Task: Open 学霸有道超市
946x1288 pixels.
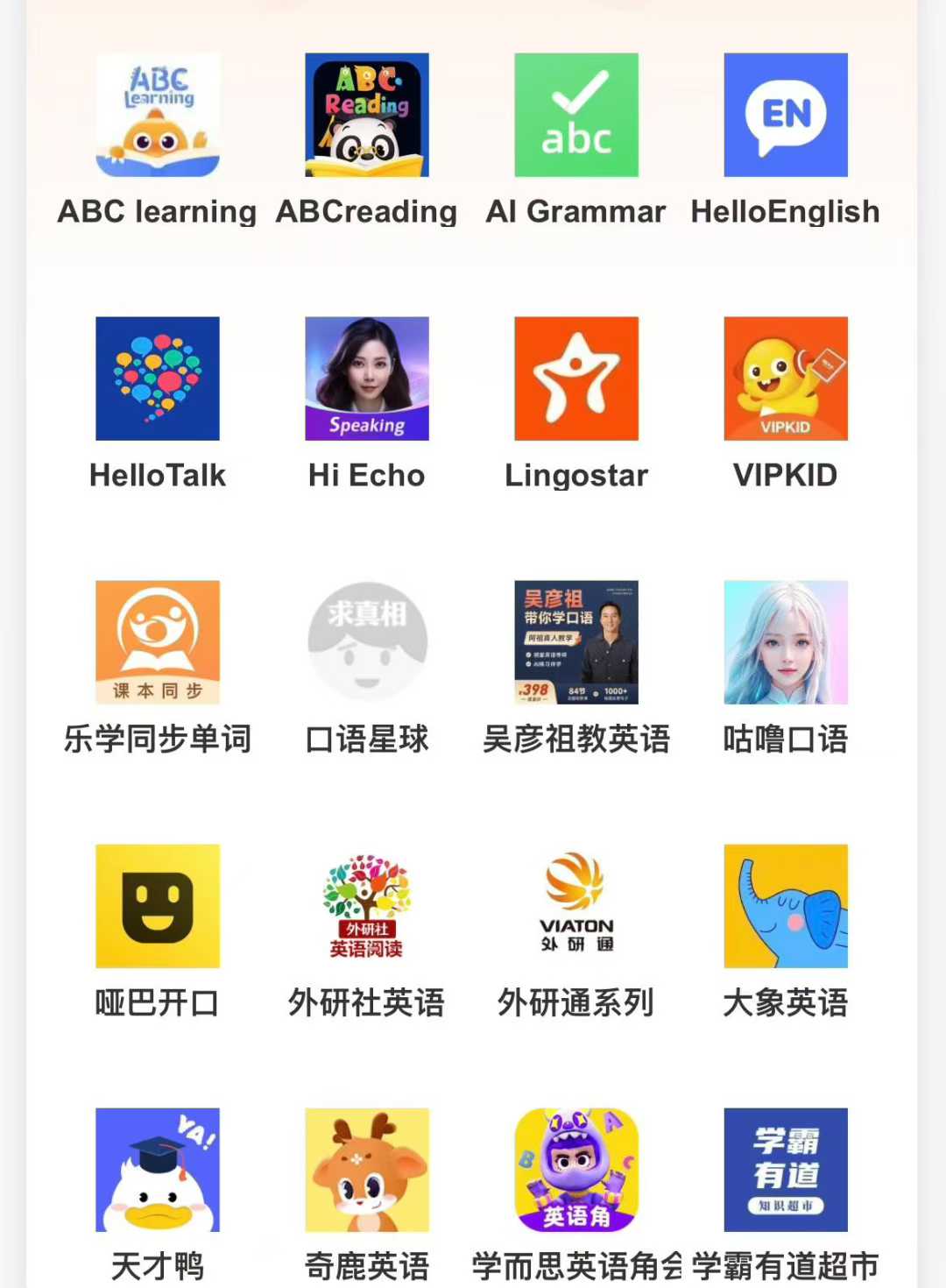Action: click(786, 1170)
